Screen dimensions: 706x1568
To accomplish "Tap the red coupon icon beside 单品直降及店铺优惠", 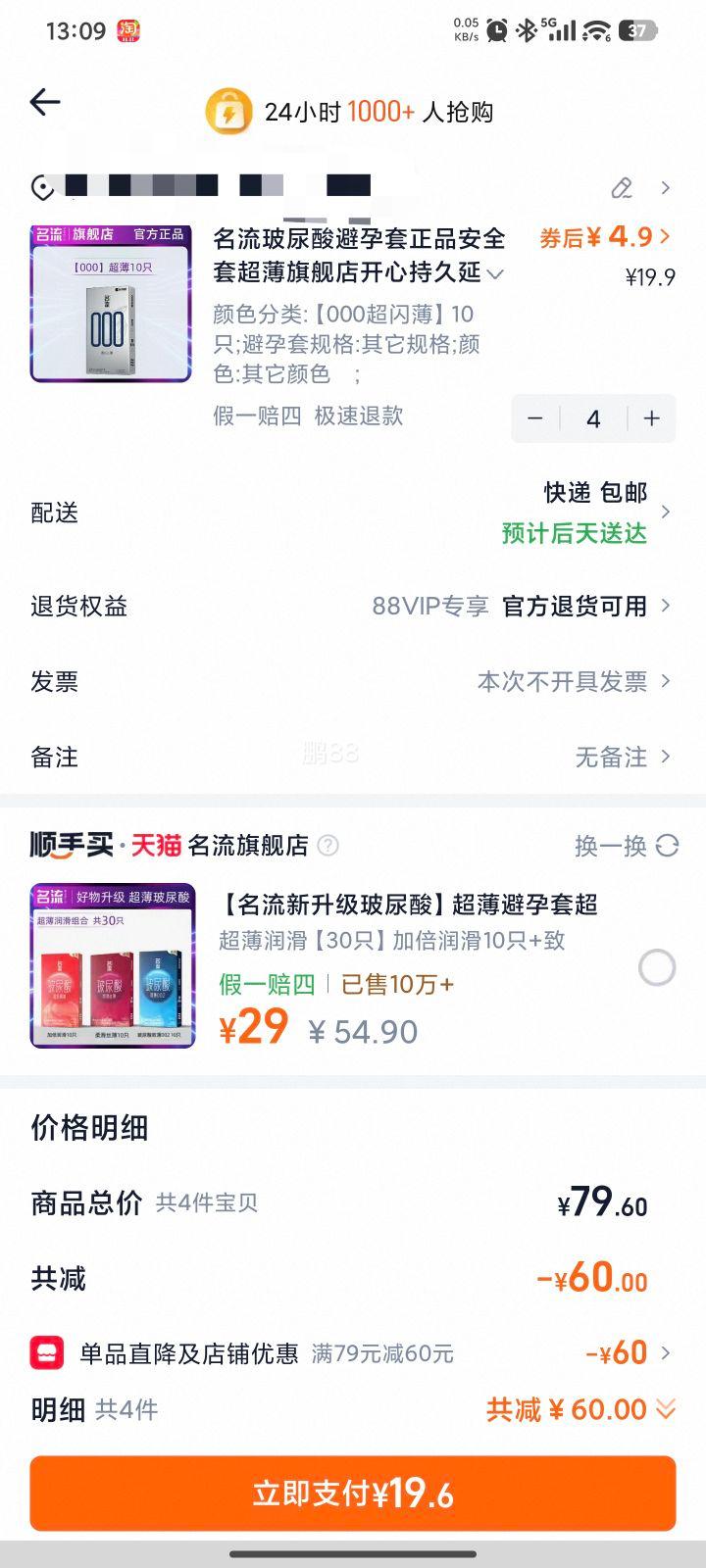I will coord(44,1352).
